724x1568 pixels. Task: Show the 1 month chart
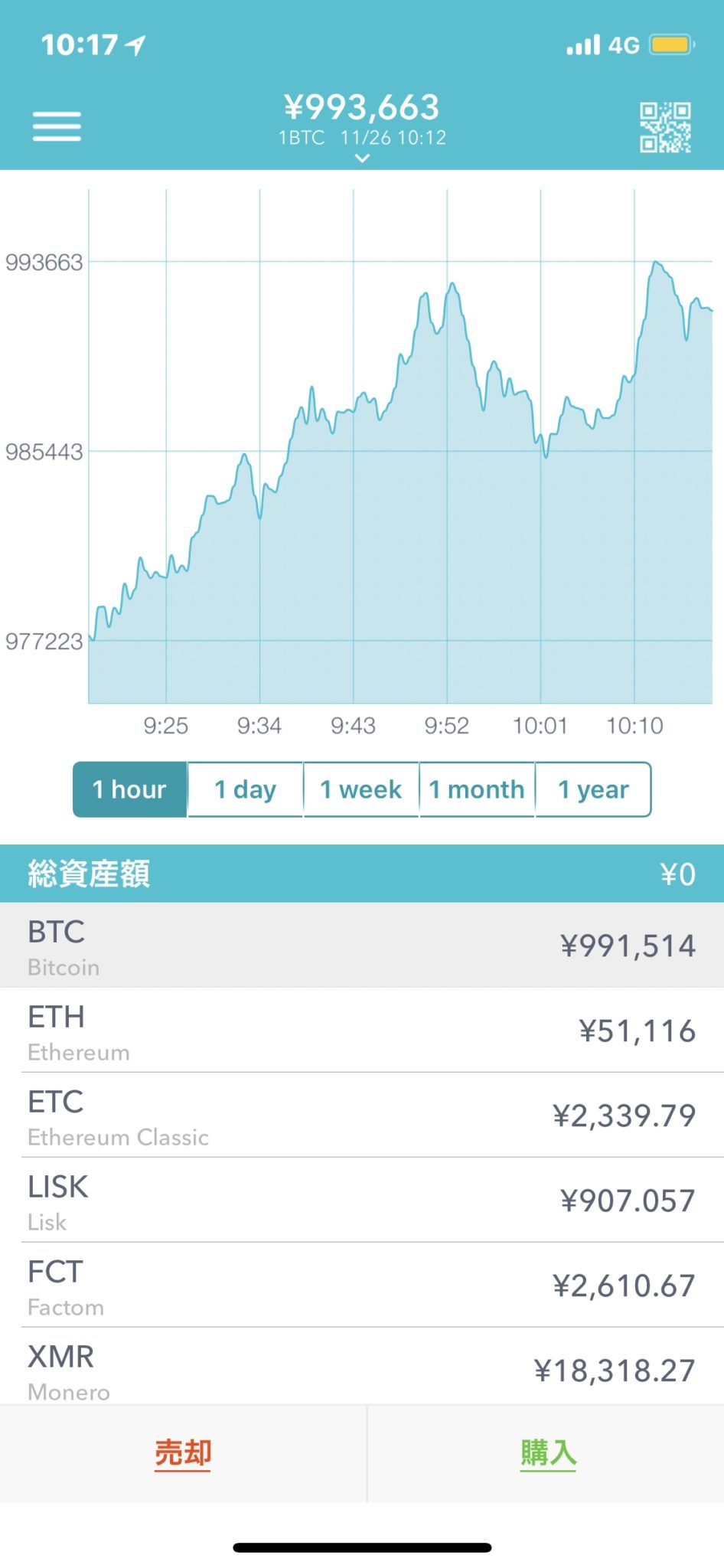tap(477, 789)
